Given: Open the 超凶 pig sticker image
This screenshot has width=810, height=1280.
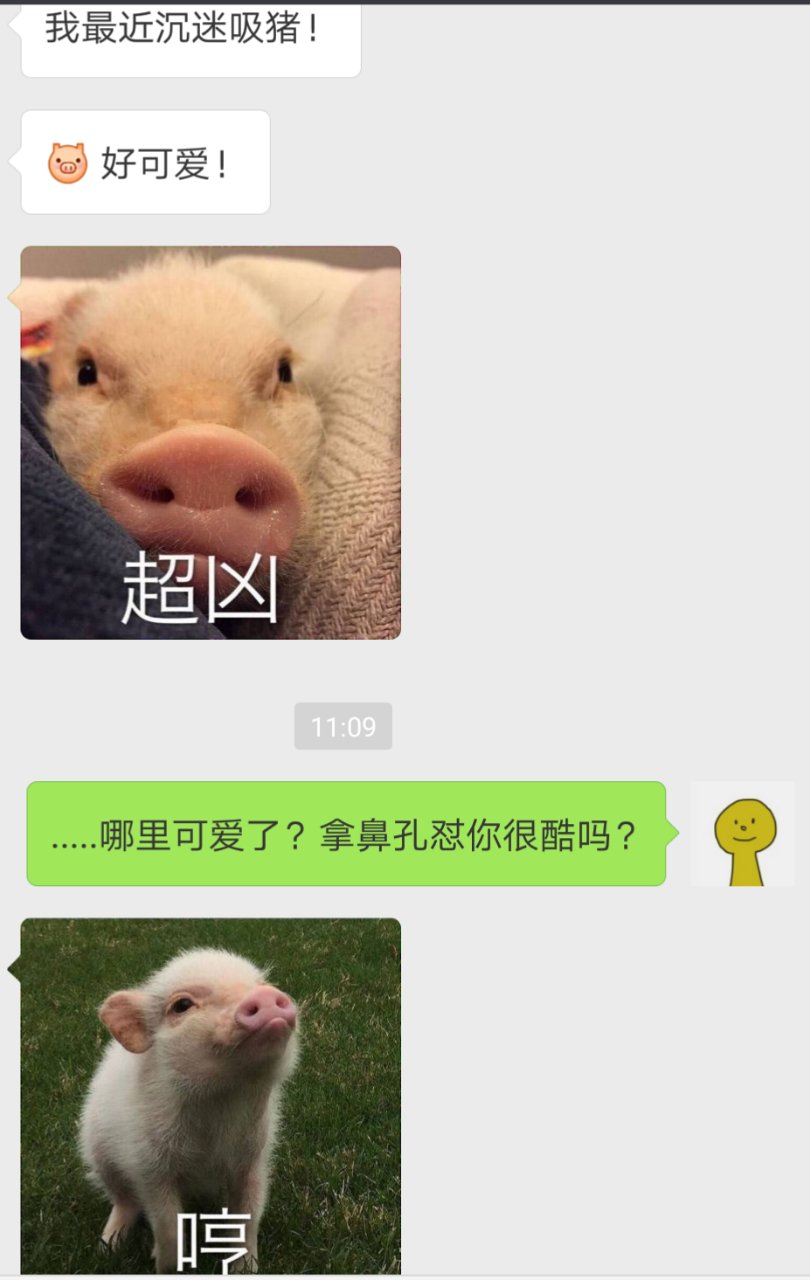Looking at the screenshot, I should (210, 442).
